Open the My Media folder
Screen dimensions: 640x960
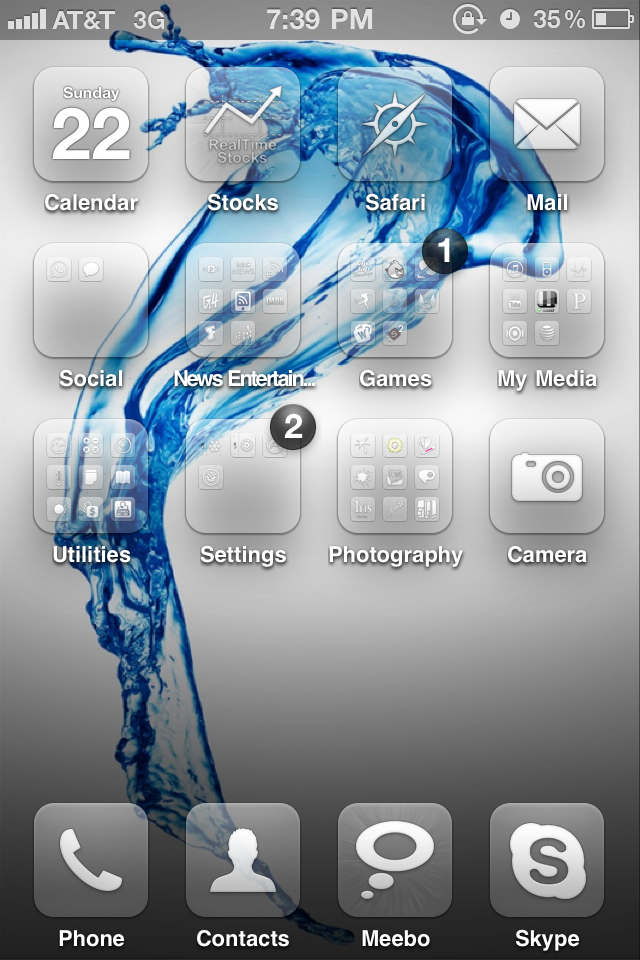pos(547,300)
